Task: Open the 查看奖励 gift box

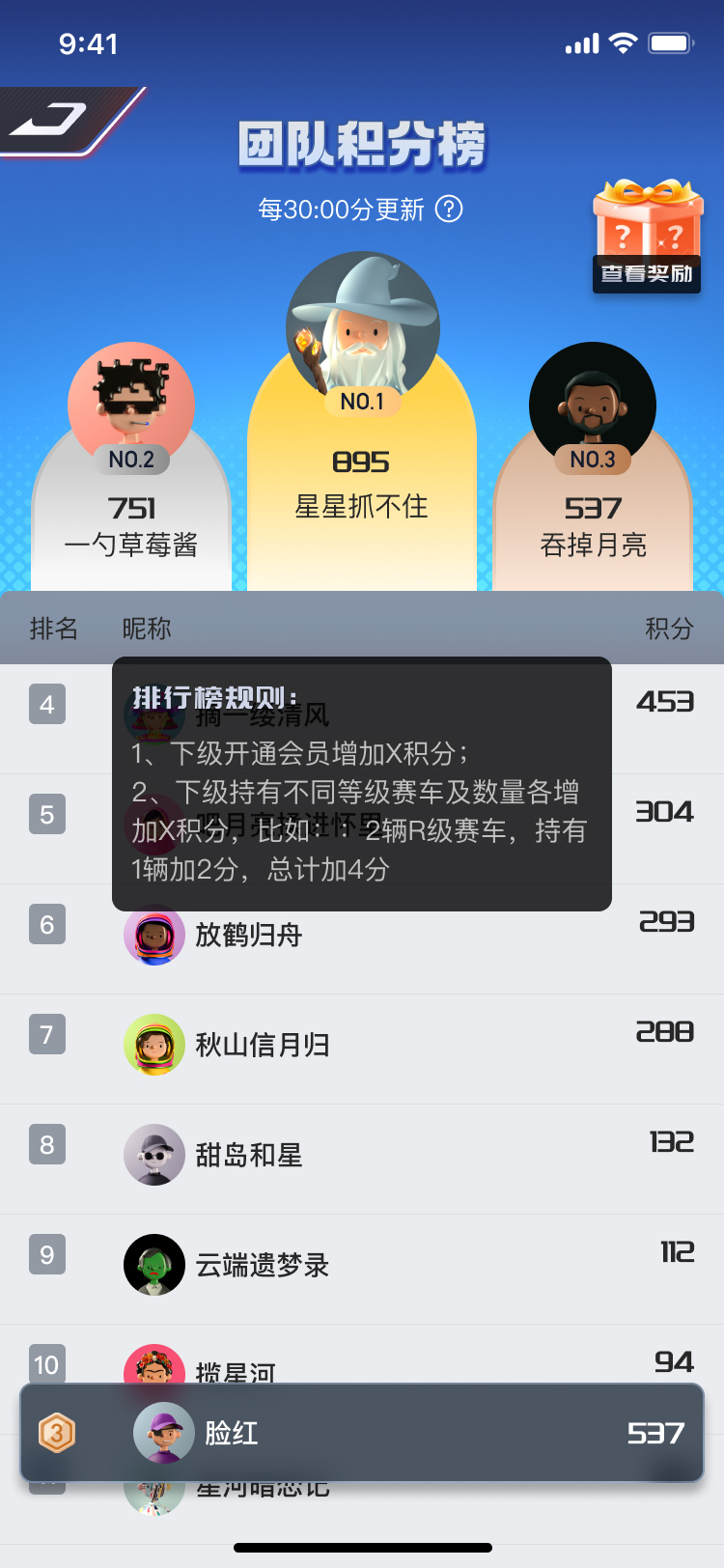Action: [x=647, y=237]
